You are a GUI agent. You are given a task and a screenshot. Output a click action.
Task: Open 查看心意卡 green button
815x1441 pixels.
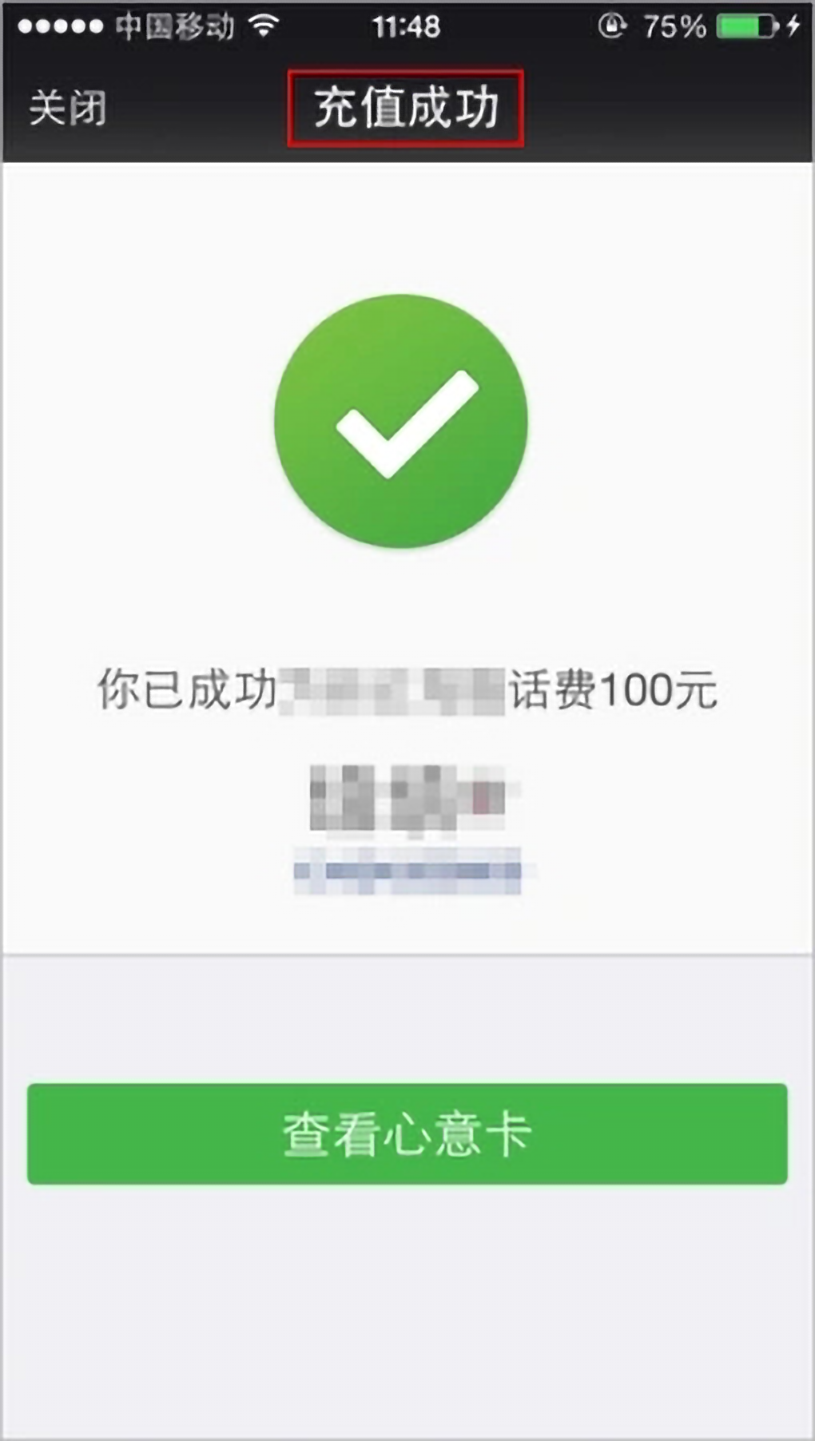click(x=407, y=1134)
